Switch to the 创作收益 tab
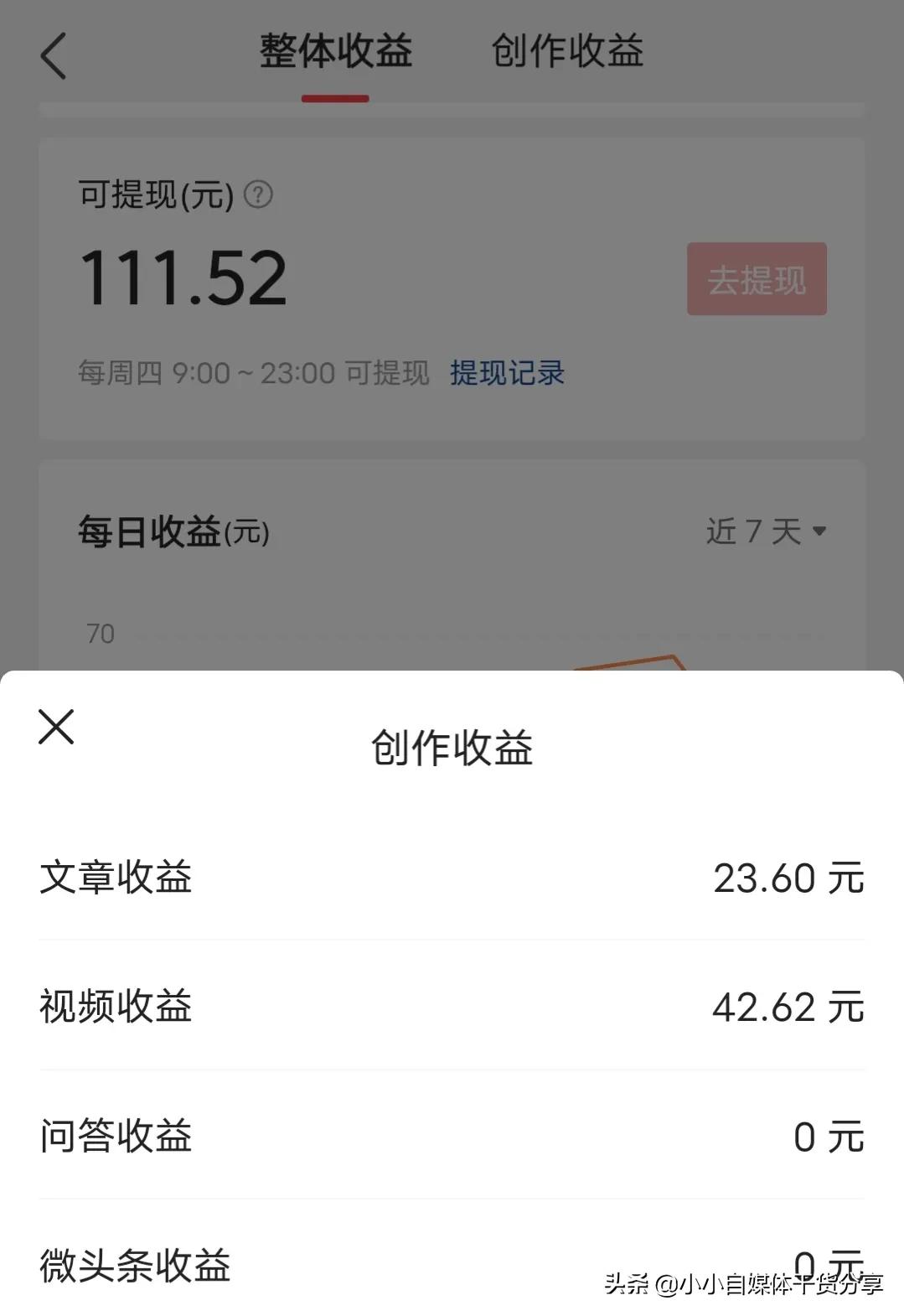904x1316 pixels. [x=568, y=52]
